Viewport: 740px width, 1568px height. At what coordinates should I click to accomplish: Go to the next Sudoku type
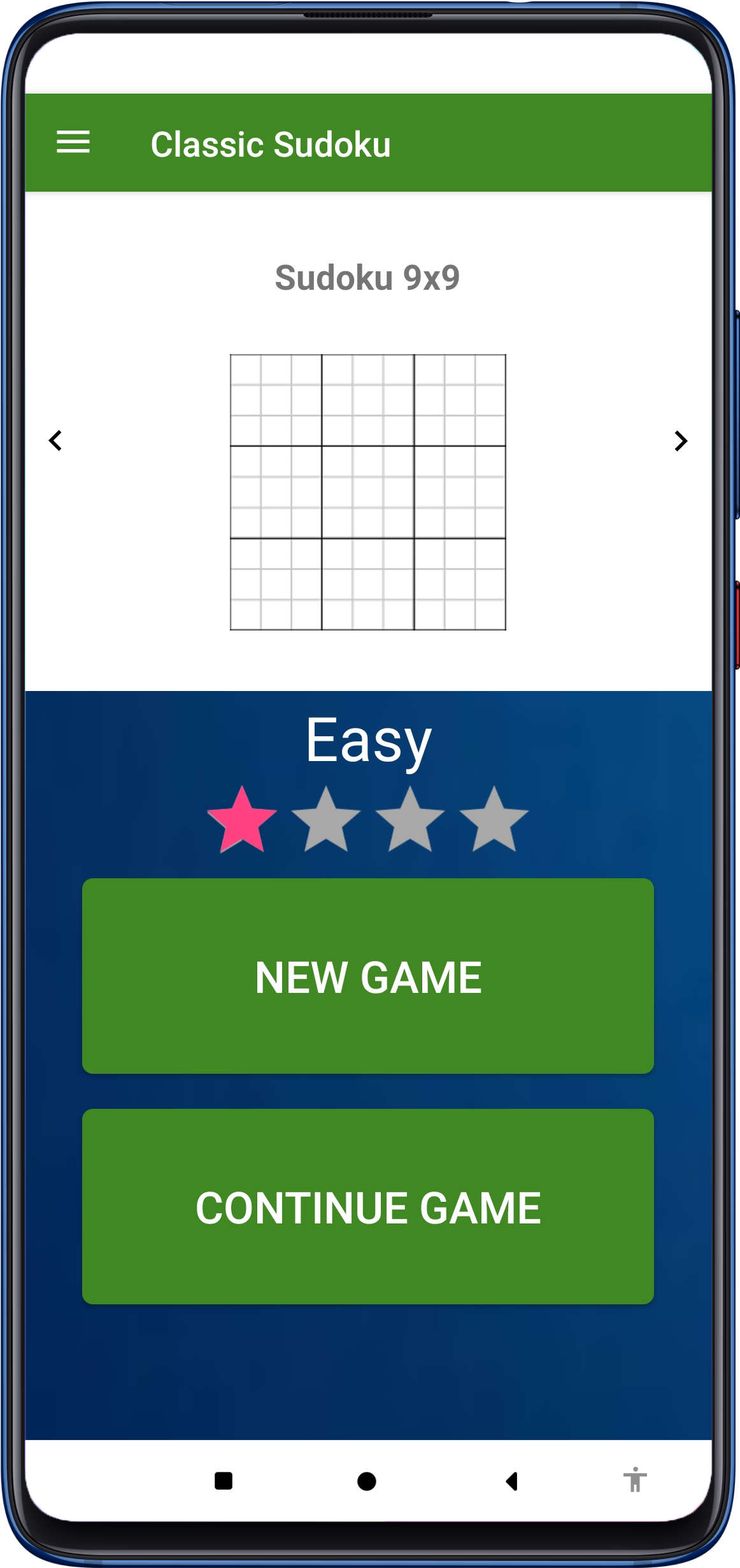(x=681, y=441)
